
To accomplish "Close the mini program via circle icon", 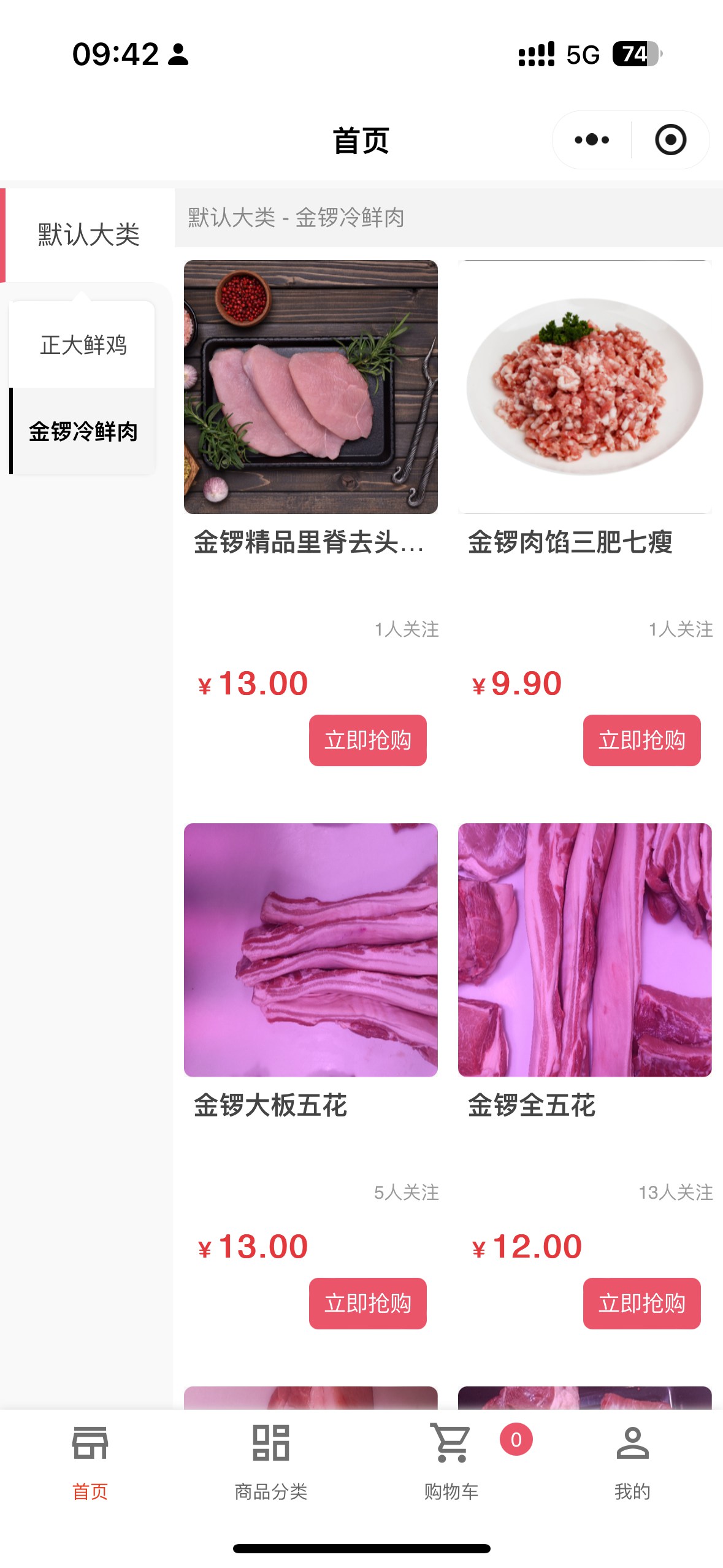I will pos(670,140).
